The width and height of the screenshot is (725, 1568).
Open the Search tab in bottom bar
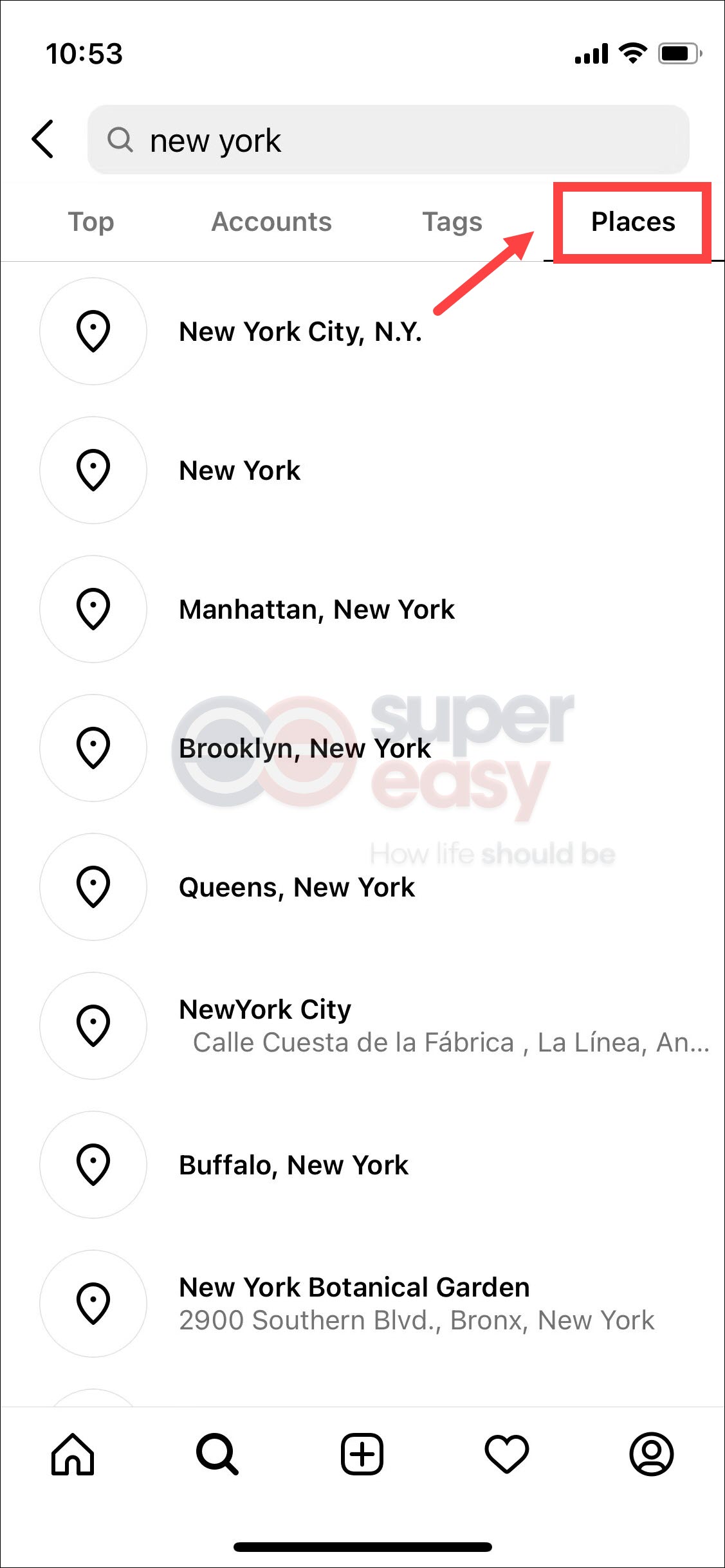click(217, 1454)
